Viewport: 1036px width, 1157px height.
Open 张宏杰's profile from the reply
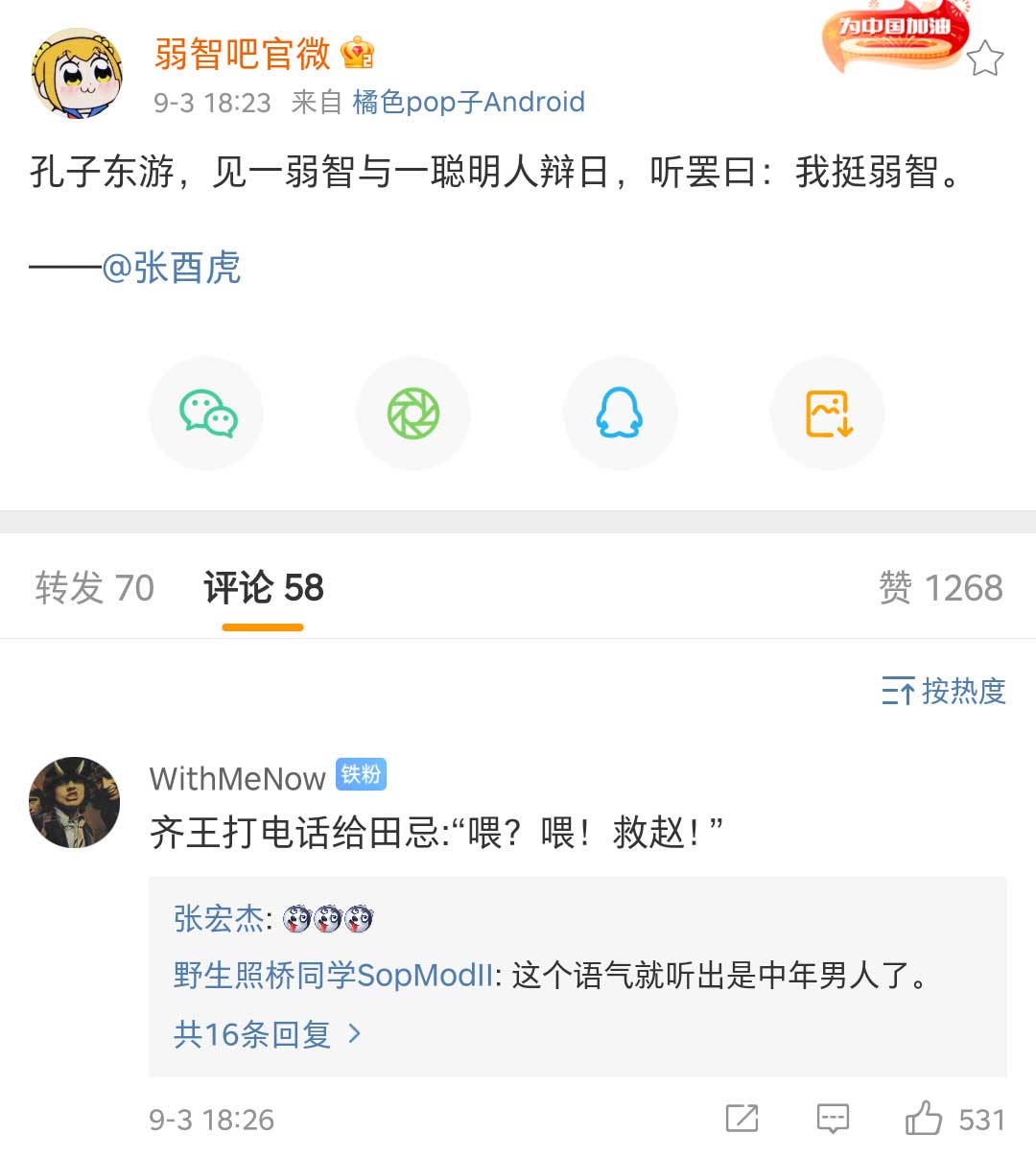click(219, 919)
